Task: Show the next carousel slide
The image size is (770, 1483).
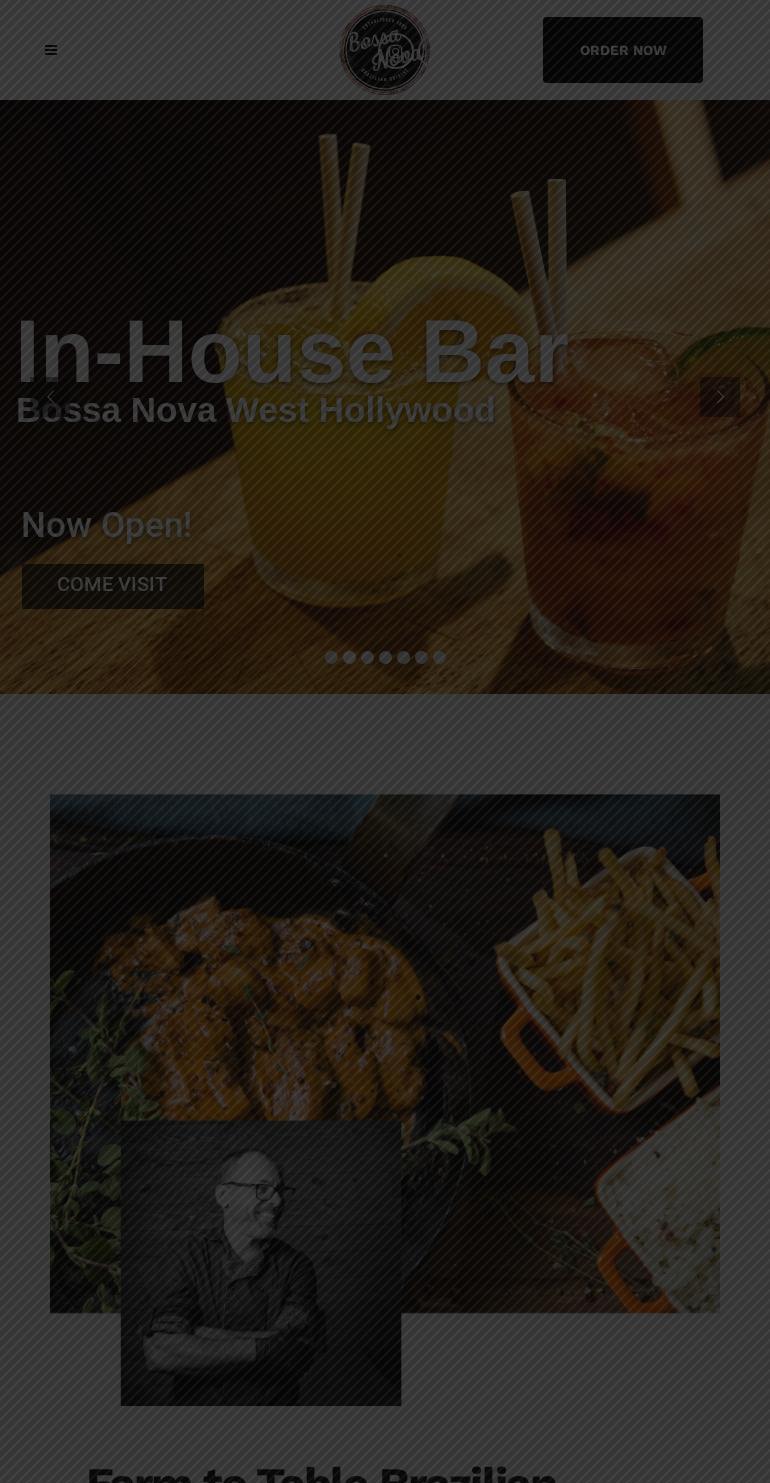Action: pos(719,396)
